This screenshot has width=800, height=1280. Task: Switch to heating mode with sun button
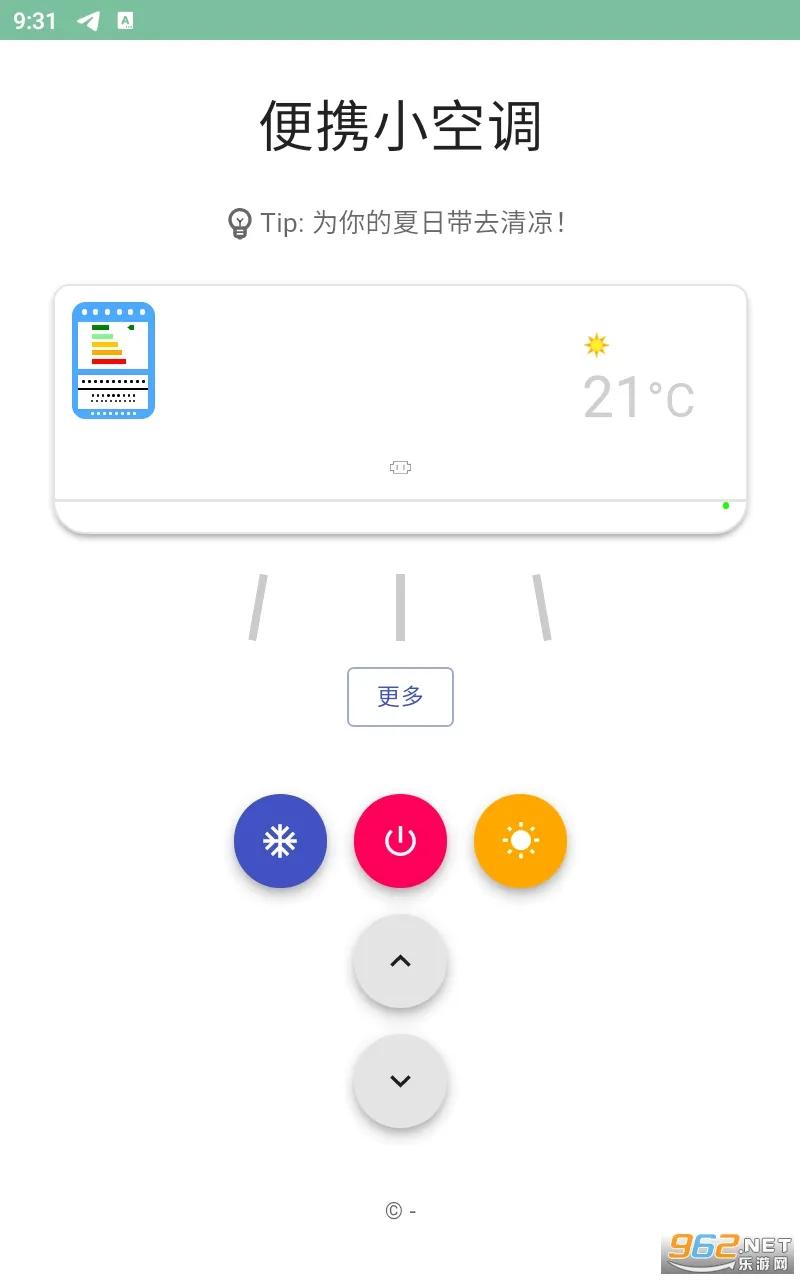(x=520, y=841)
